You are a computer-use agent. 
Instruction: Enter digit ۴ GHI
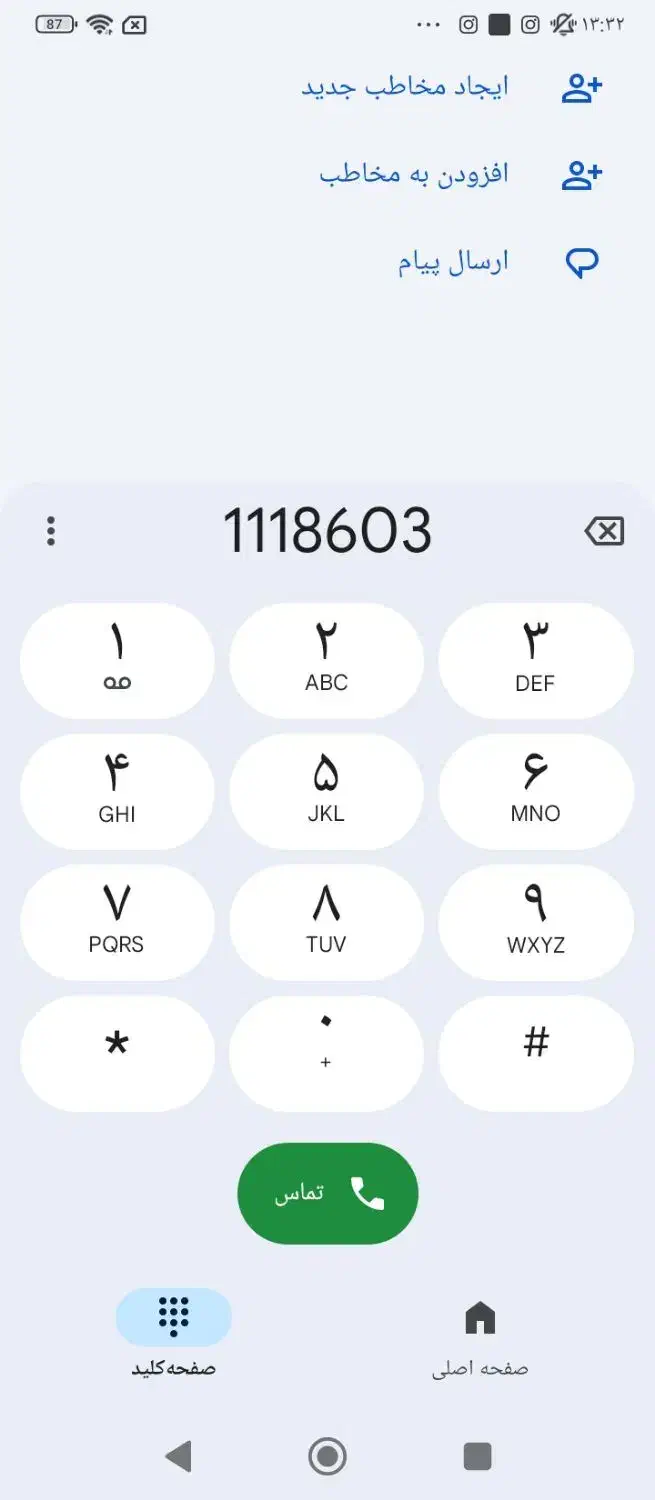coord(117,792)
